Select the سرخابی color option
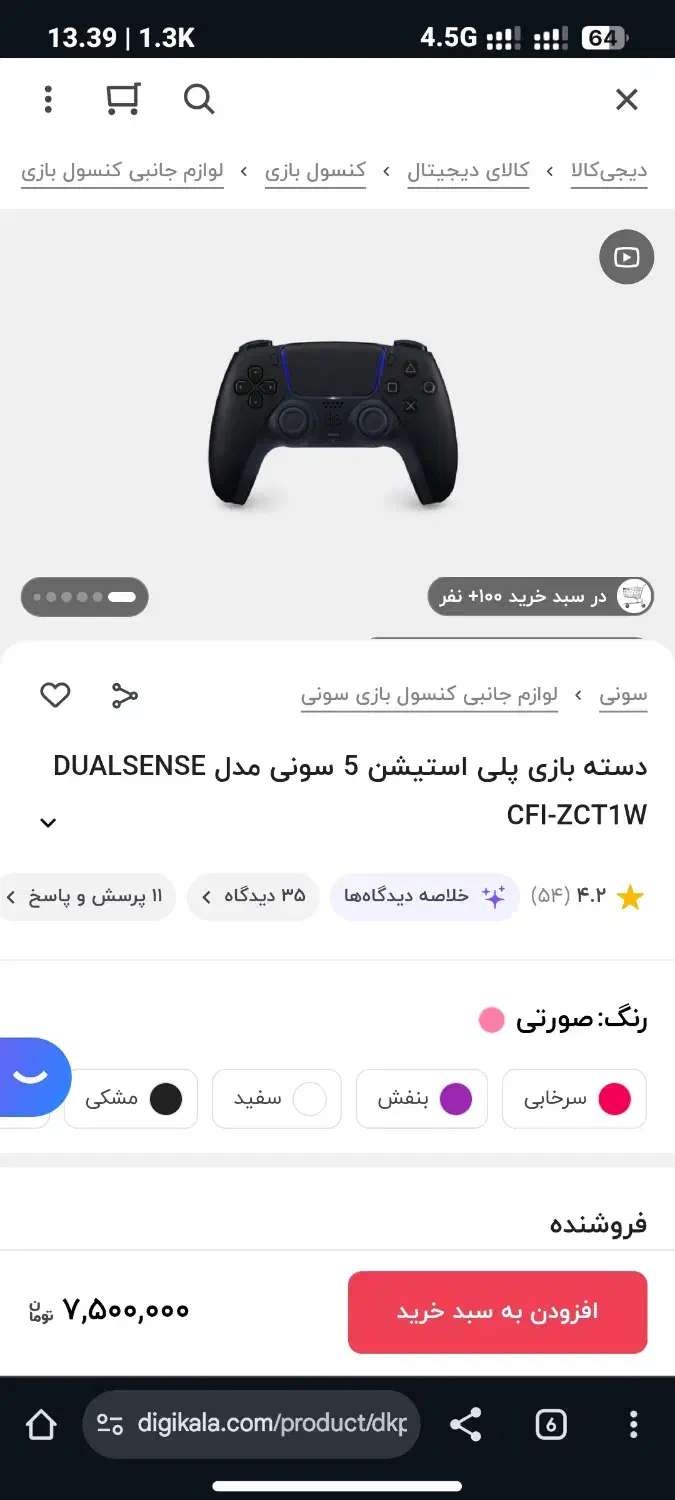 coord(574,1099)
